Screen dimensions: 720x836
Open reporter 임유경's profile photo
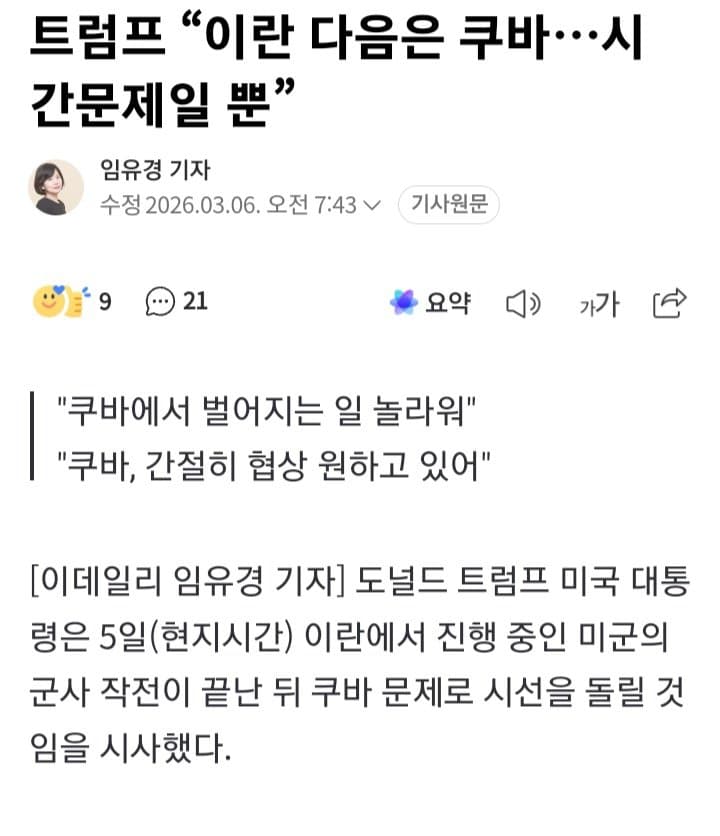56,187
